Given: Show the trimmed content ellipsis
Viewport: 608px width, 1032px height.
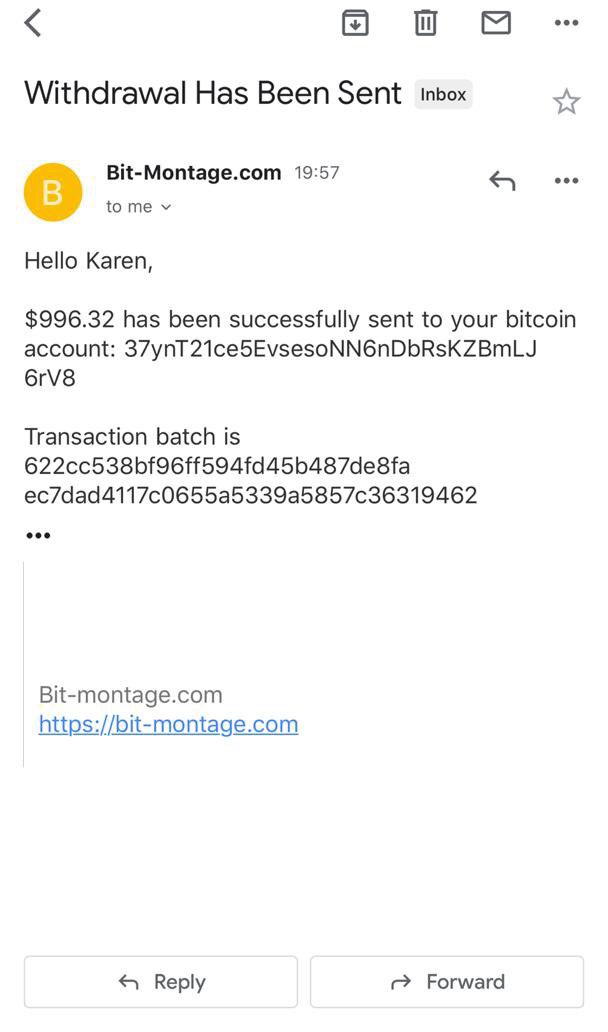Looking at the screenshot, I should tap(38, 535).
